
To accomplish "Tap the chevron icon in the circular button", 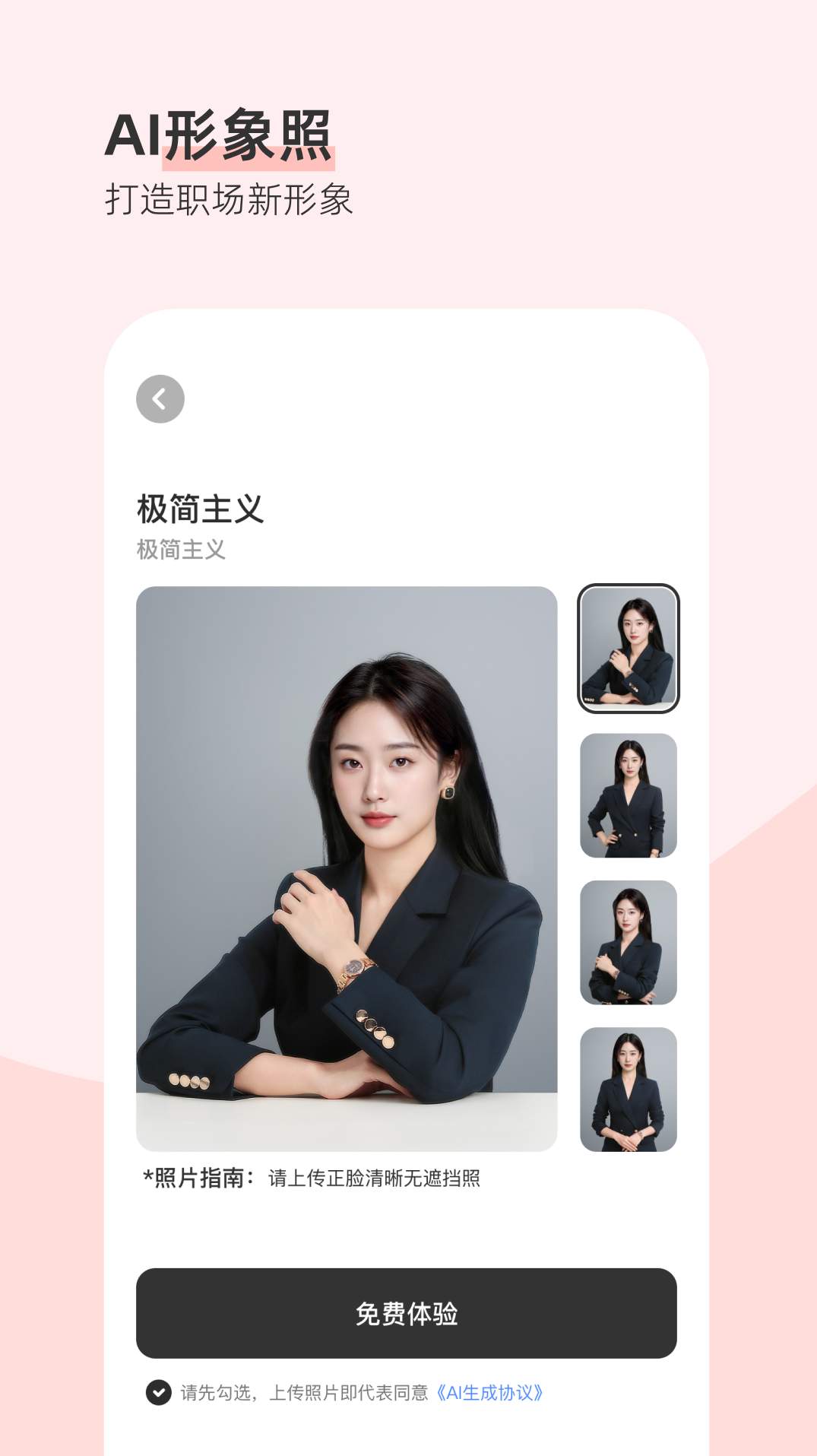I will click(x=160, y=398).
